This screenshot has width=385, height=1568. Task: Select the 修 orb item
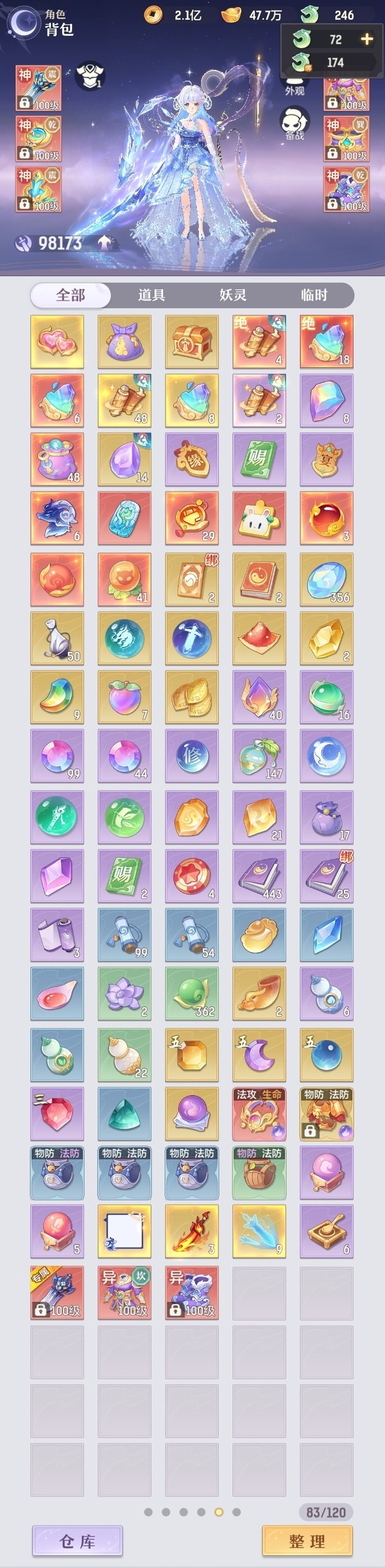pos(192,756)
